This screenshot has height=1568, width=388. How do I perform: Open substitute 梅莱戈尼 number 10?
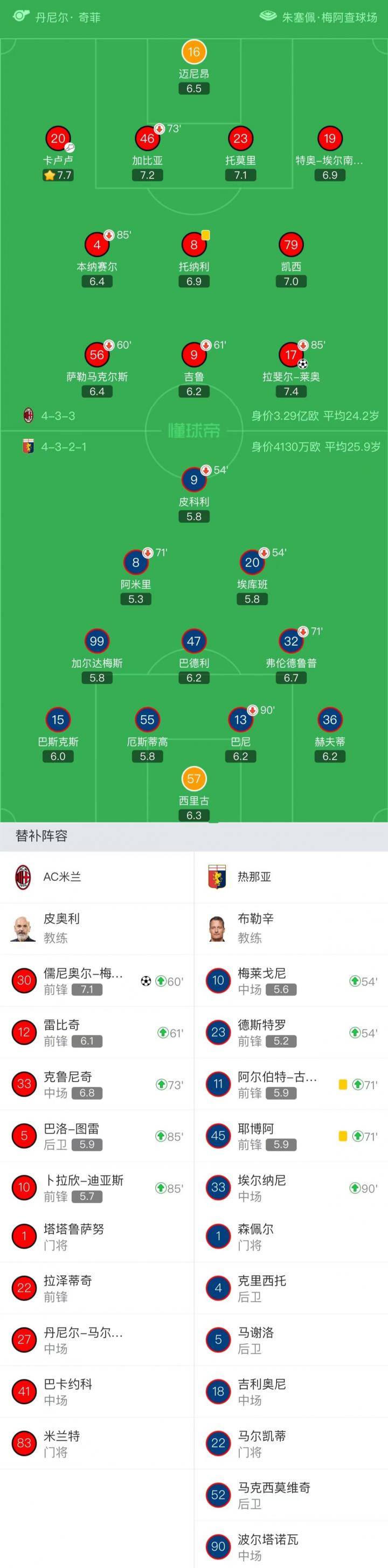pyautogui.click(x=290, y=980)
